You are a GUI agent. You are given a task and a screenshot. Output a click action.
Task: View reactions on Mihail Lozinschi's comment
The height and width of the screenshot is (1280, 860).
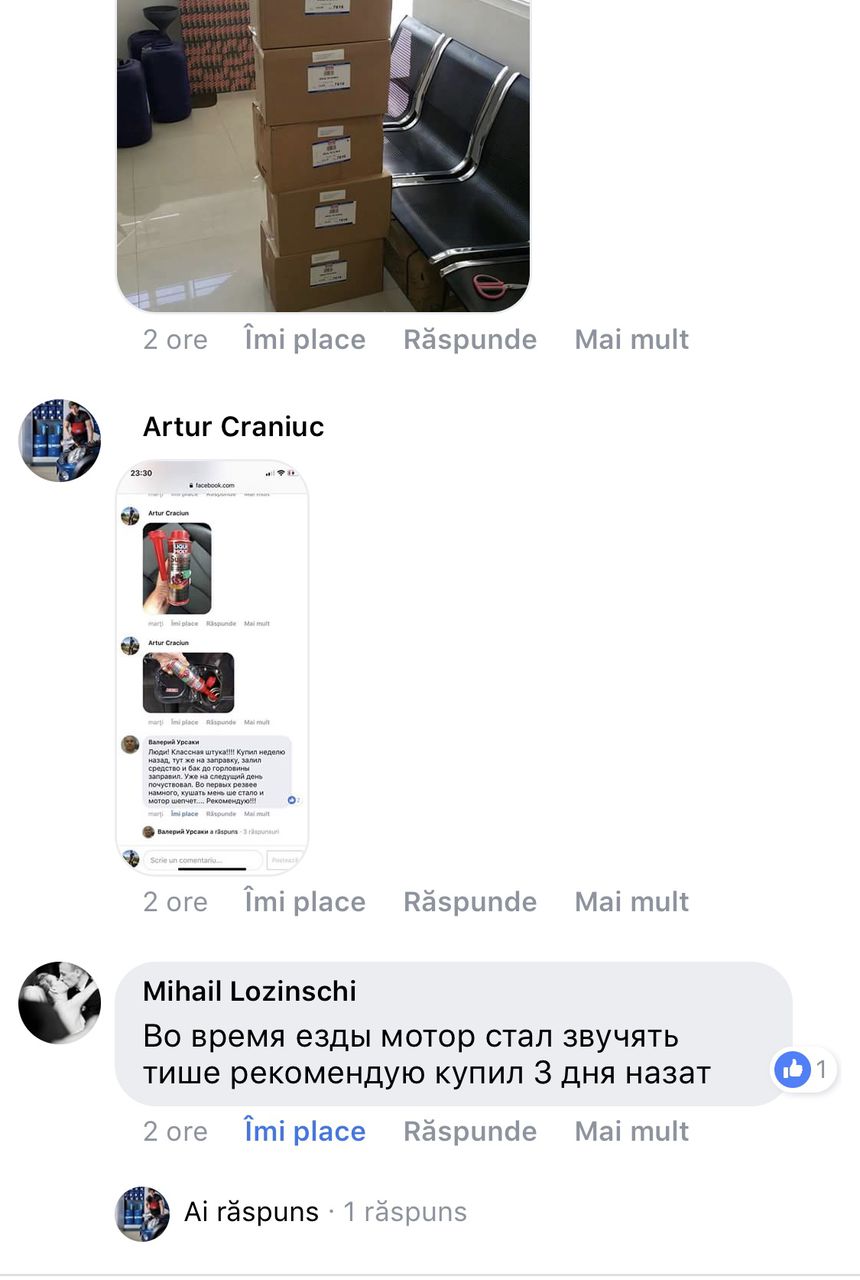coord(803,1070)
